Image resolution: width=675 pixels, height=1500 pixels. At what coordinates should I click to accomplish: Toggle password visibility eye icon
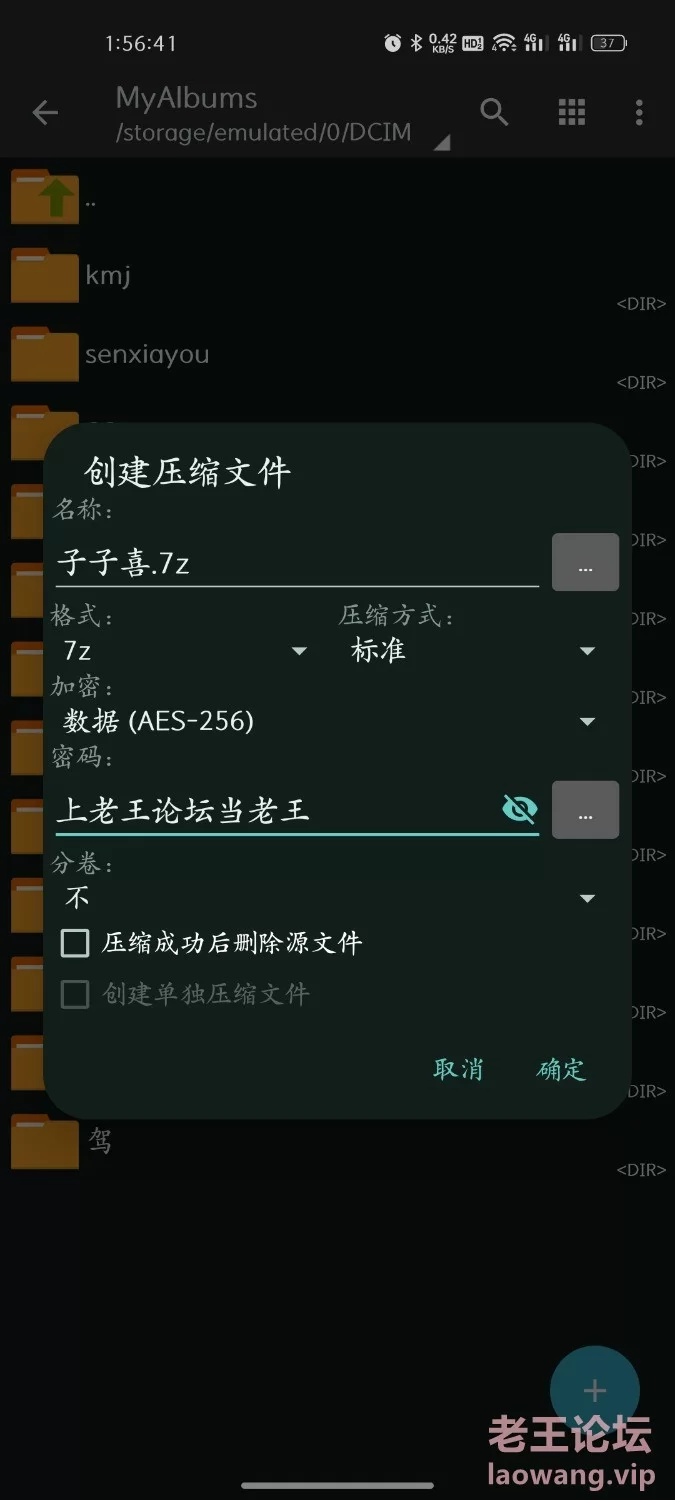pos(519,809)
